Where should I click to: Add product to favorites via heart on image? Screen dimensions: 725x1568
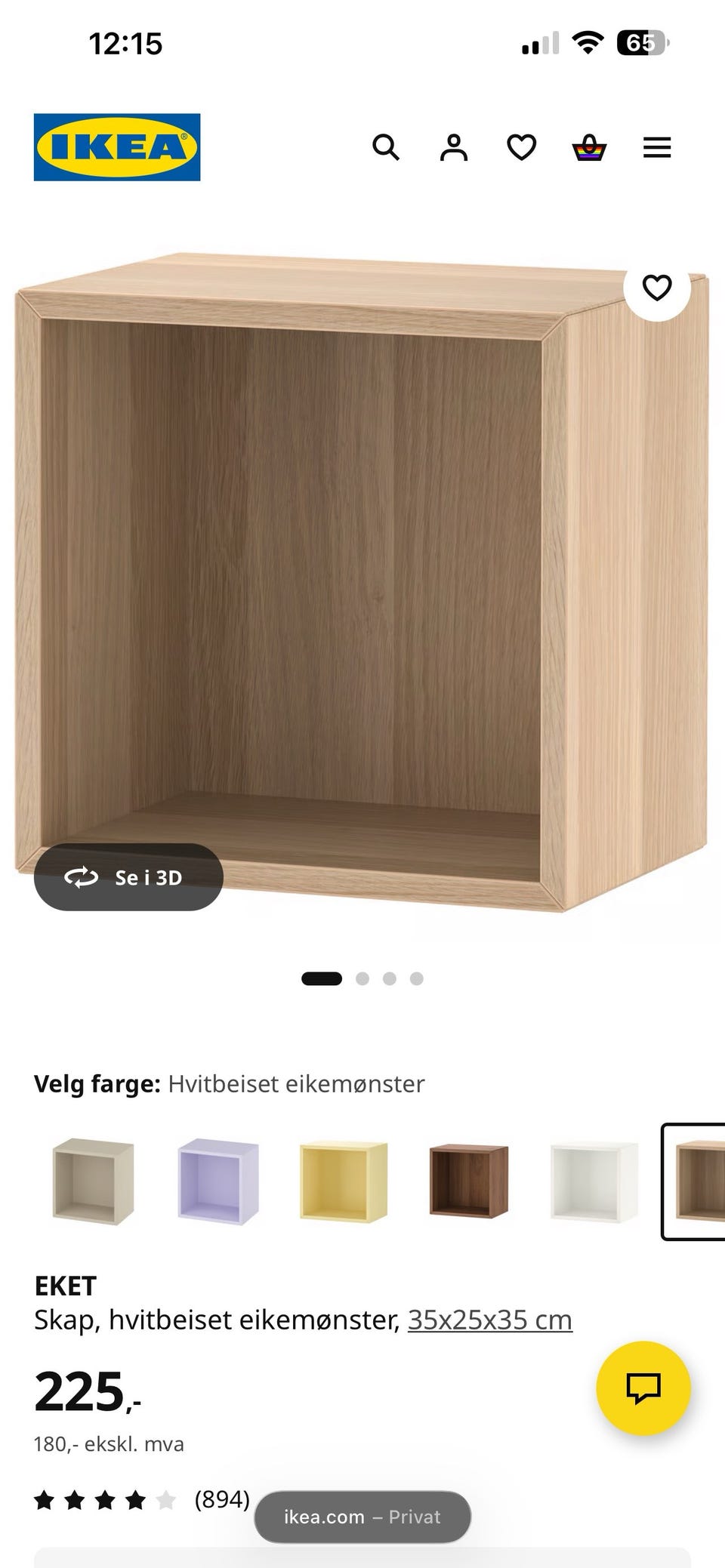click(656, 287)
